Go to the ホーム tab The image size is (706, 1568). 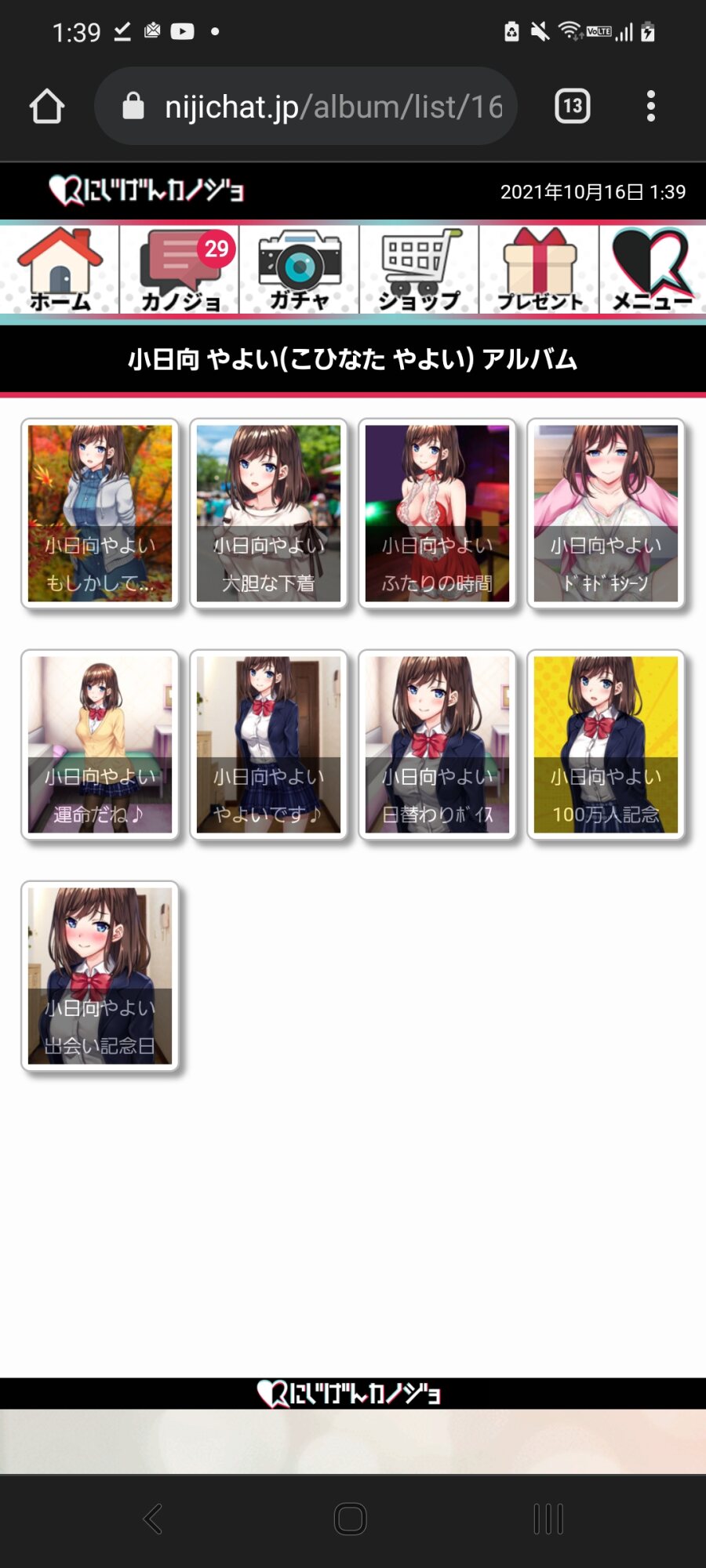tap(60, 270)
